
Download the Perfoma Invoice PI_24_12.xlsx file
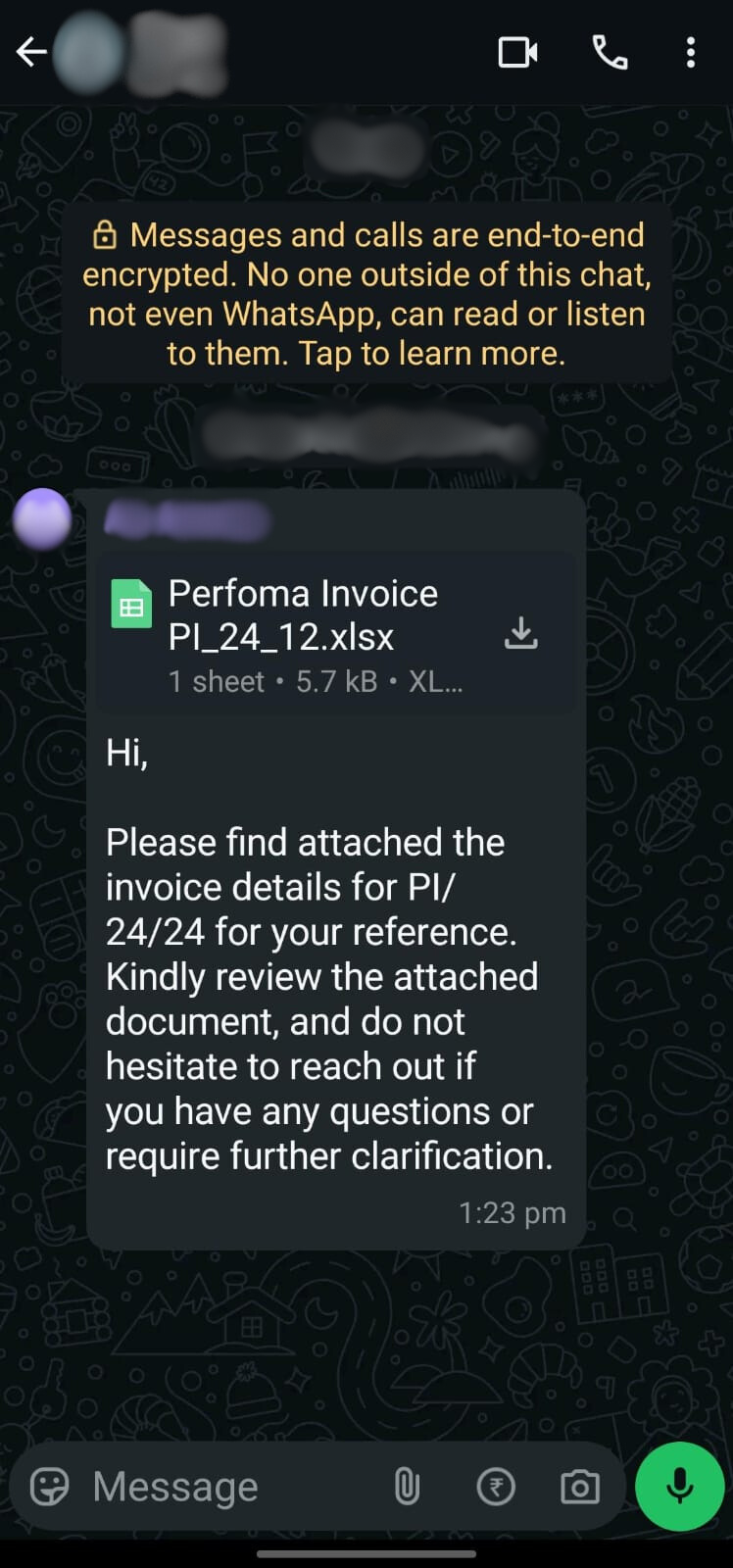click(x=520, y=634)
